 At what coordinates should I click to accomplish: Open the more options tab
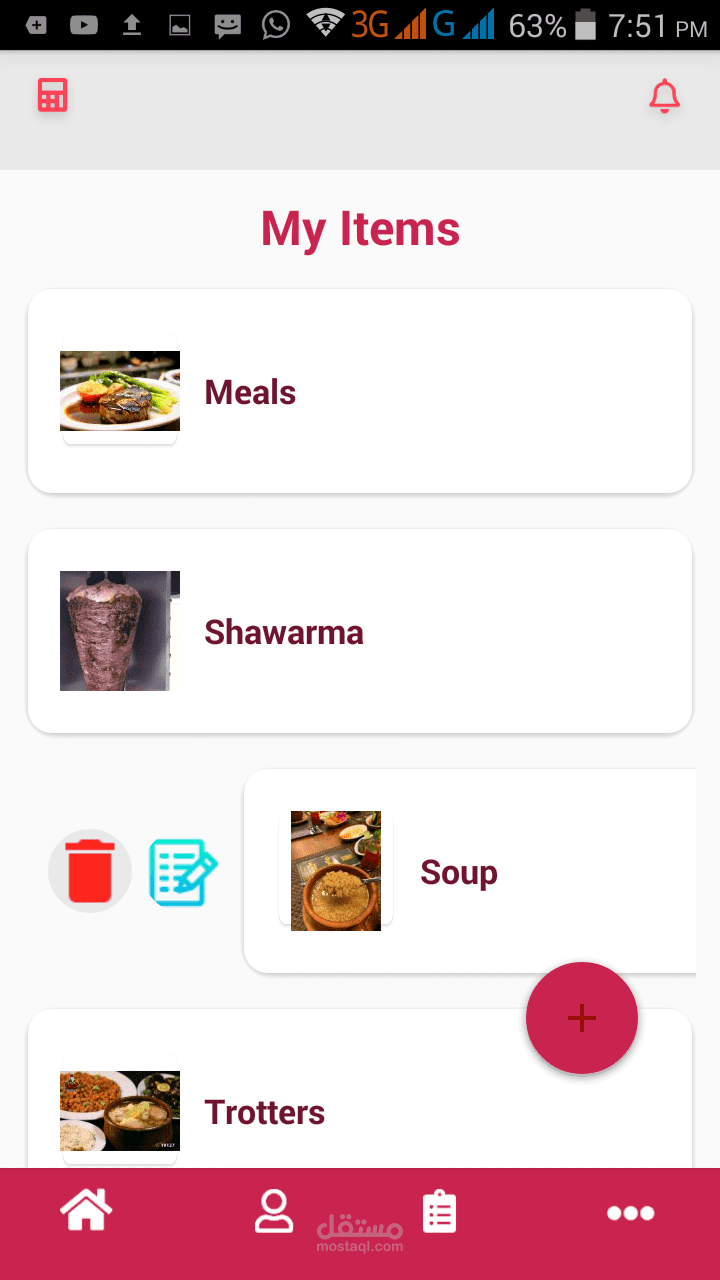pos(630,1213)
